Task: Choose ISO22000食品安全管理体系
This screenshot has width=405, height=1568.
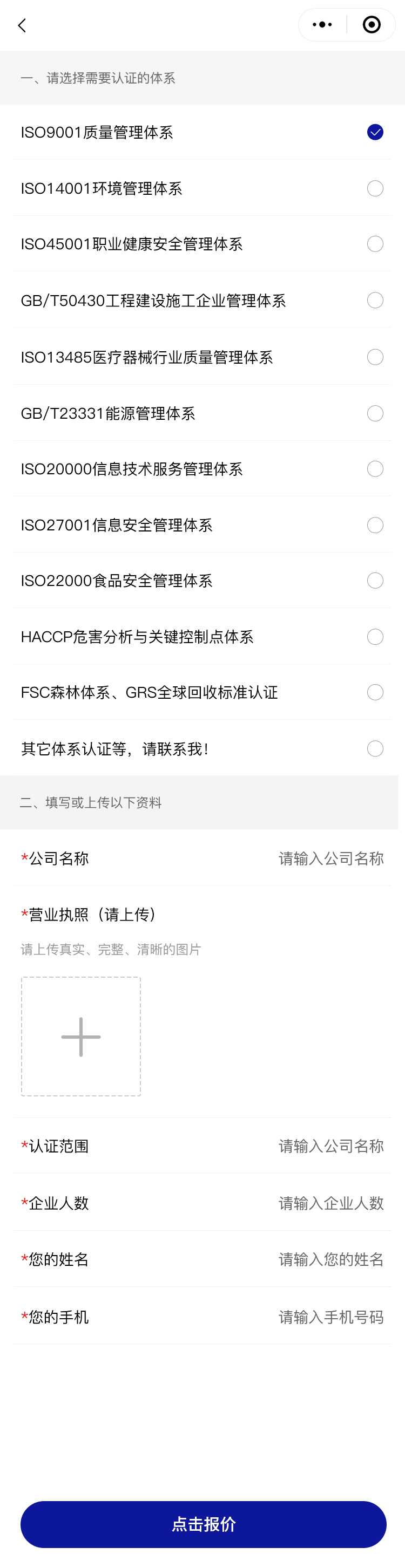Action: (375, 581)
